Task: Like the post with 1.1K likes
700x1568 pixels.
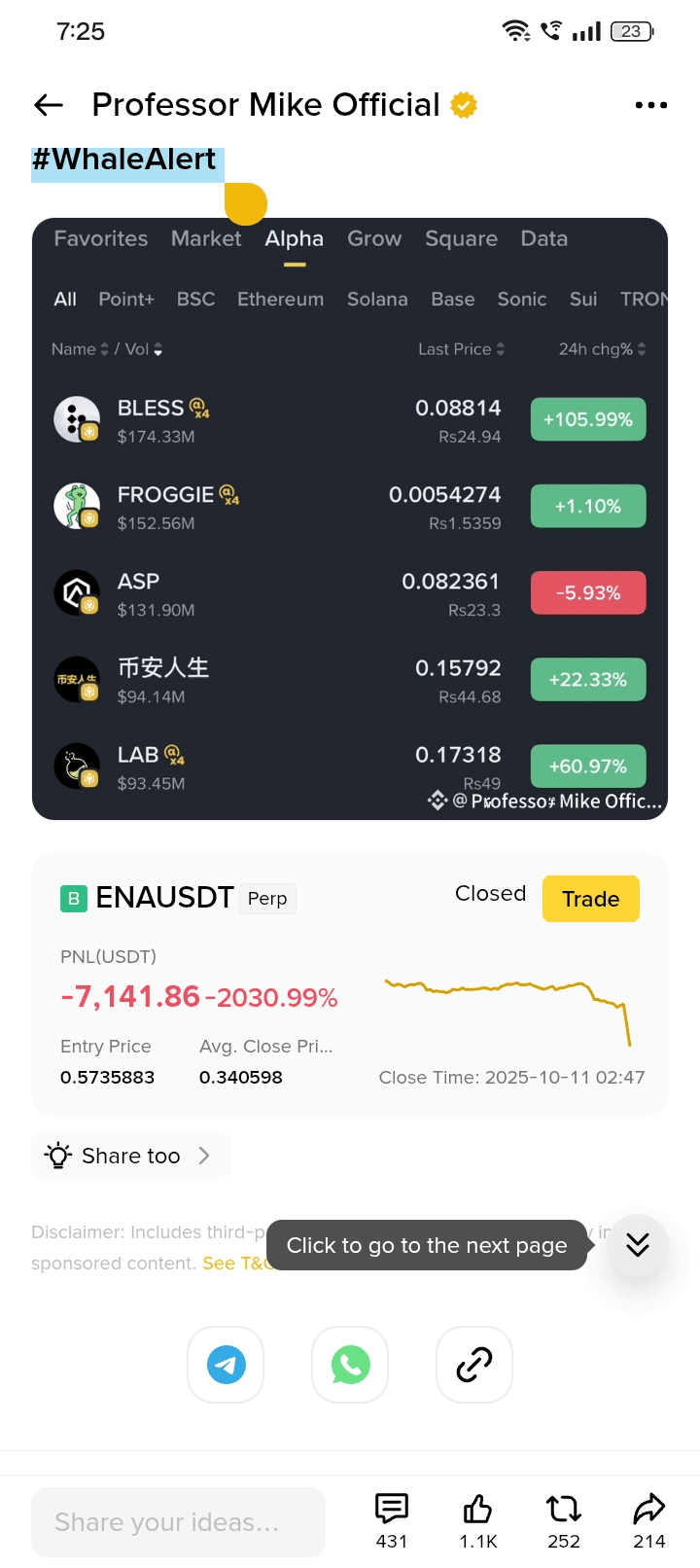Action: [x=478, y=1519]
